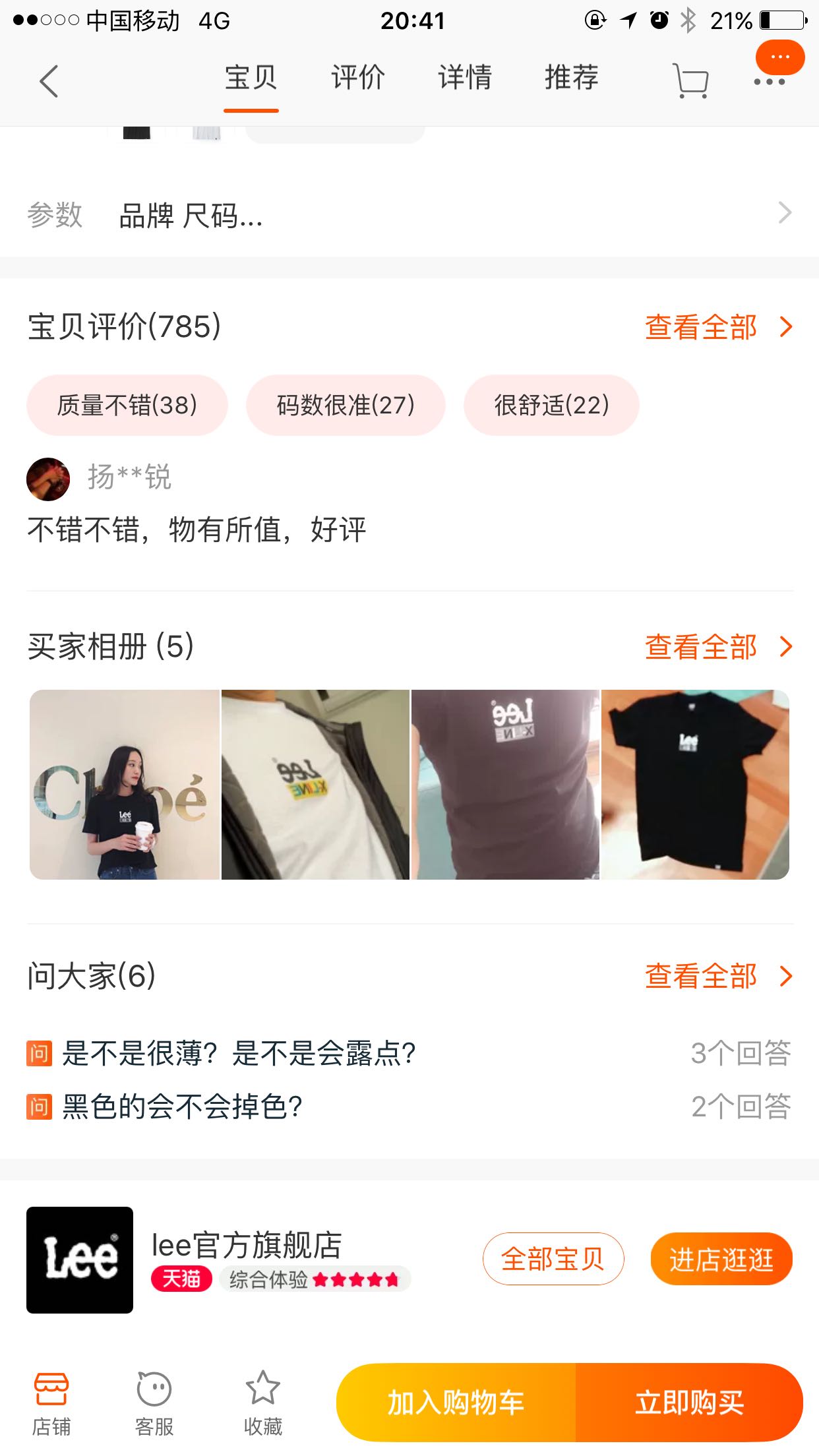Buy now with 立即购买
Viewport: 819px width, 1456px height.
coord(689,1402)
